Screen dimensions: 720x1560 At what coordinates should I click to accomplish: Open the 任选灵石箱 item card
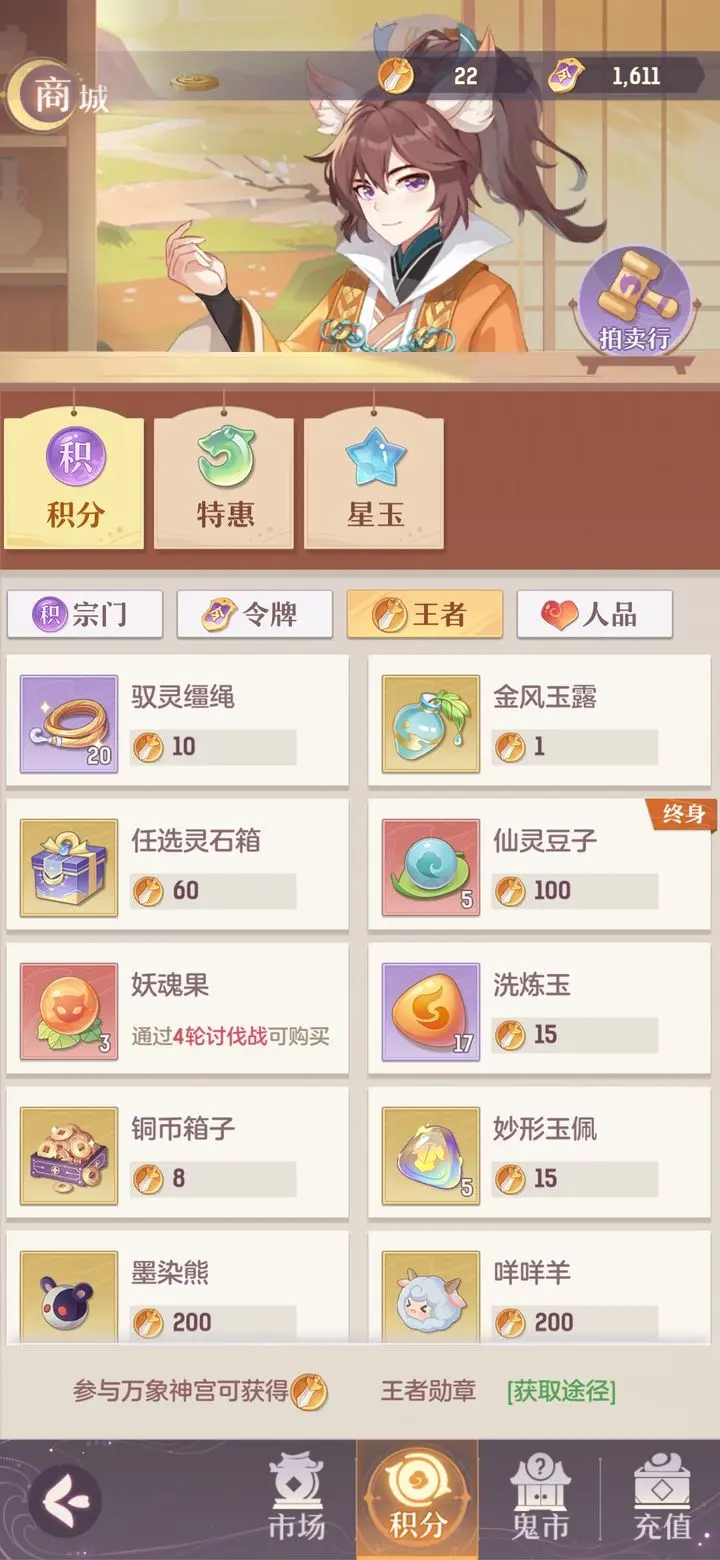pos(178,865)
